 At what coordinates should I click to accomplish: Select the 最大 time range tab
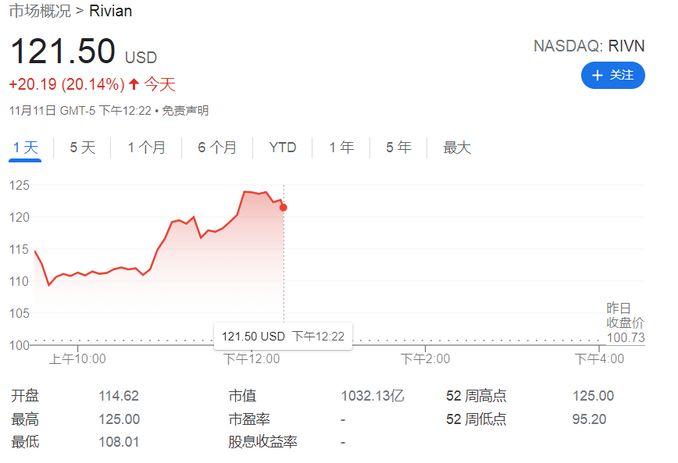pos(456,147)
